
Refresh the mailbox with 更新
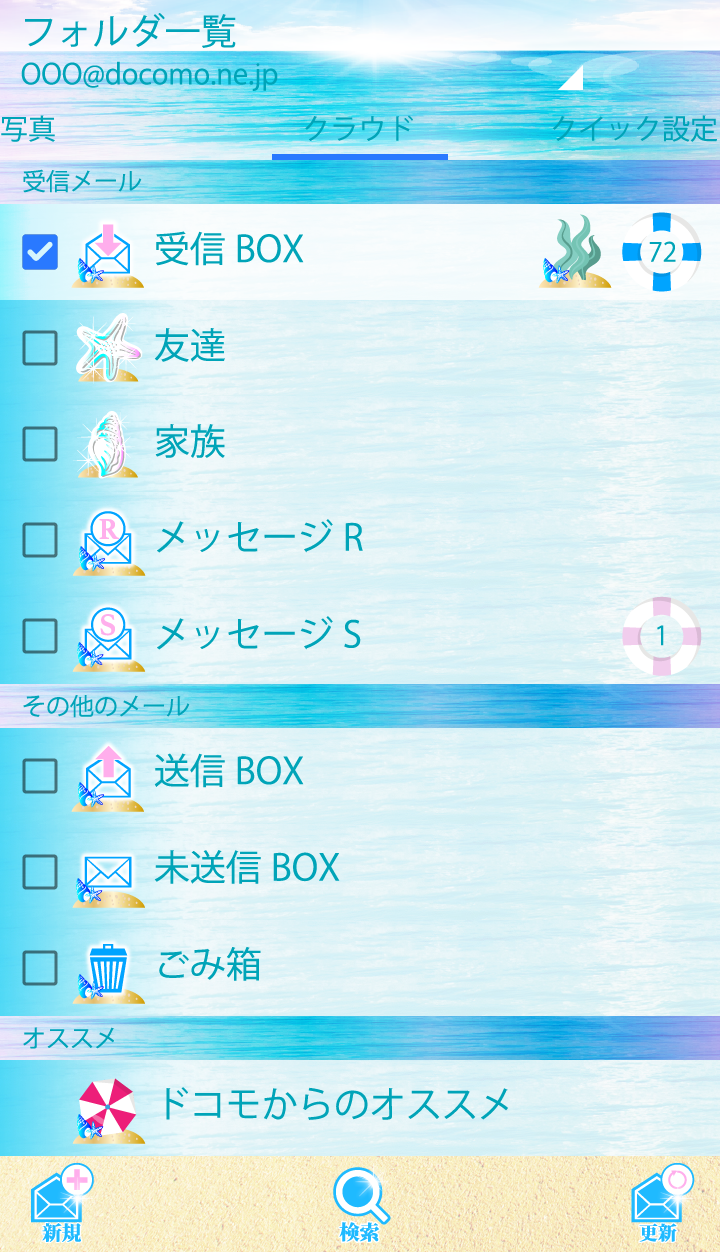pyautogui.click(x=659, y=1204)
